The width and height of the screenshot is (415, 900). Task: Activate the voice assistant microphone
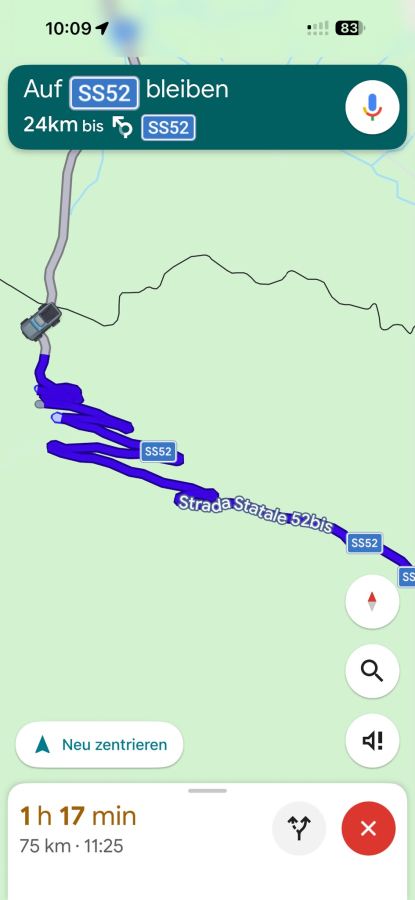[x=372, y=107]
